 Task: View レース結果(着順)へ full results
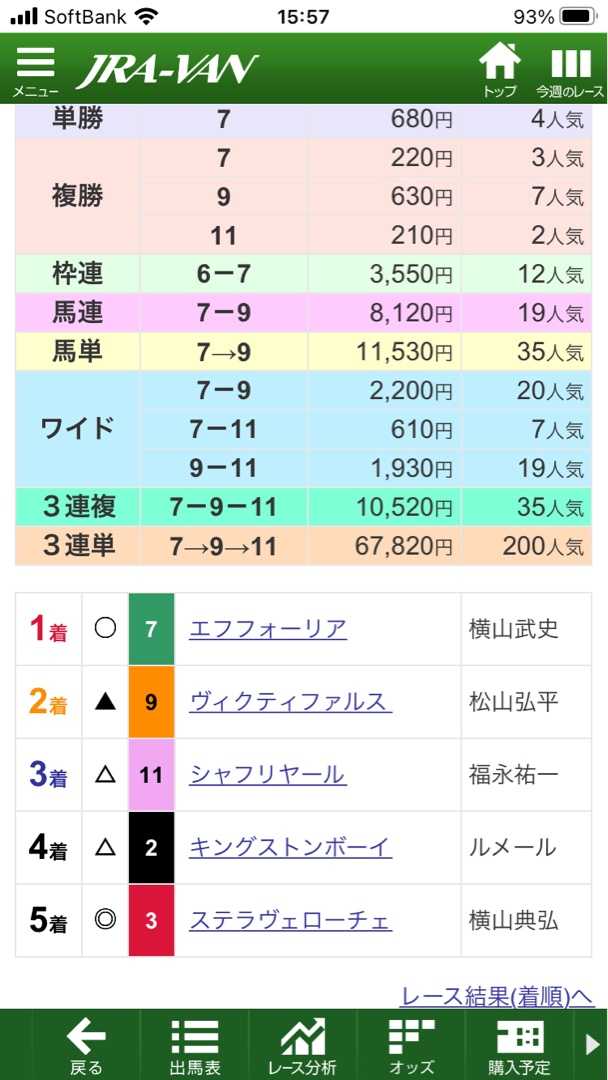pyautogui.click(x=496, y=996)
